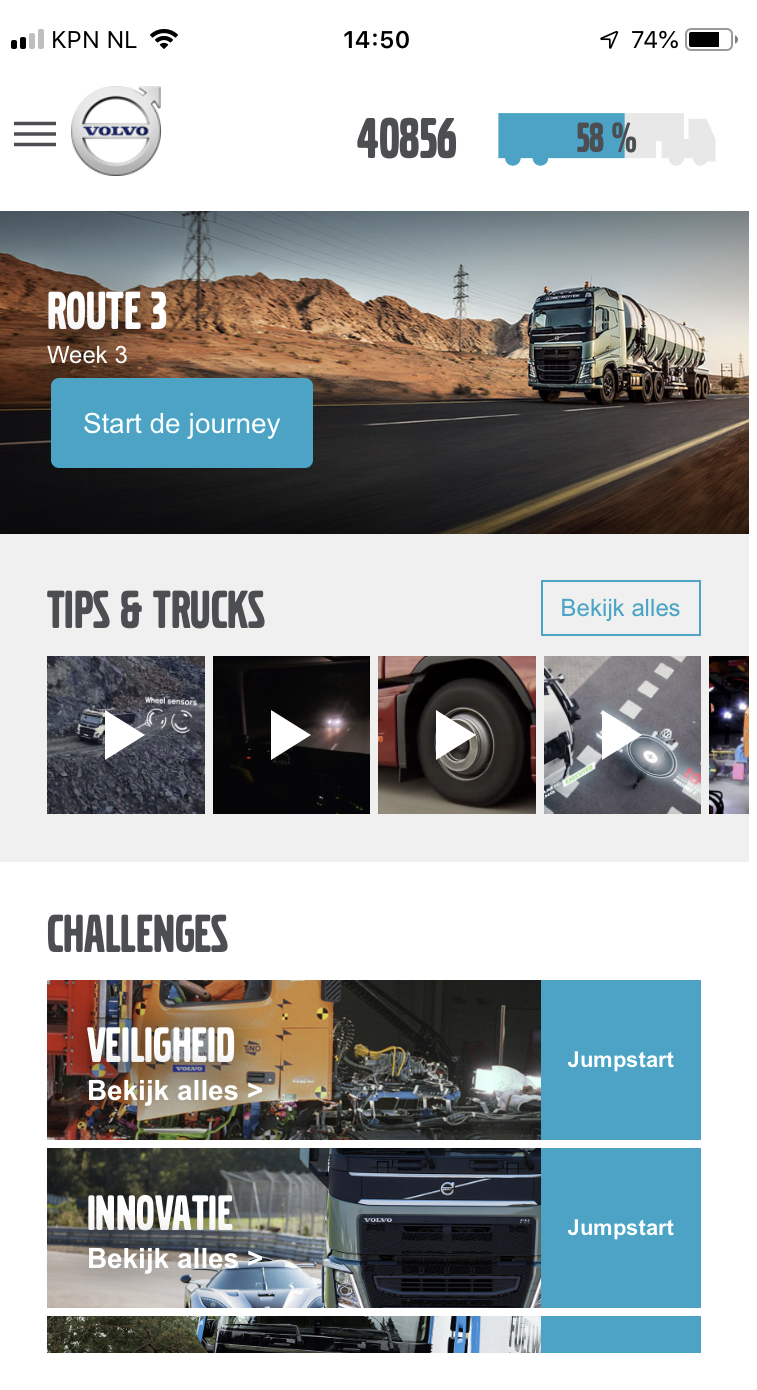This screenshot has height=1390, width=757.
Task: Play the truck wheel close-up video
Action: point(456,735)
